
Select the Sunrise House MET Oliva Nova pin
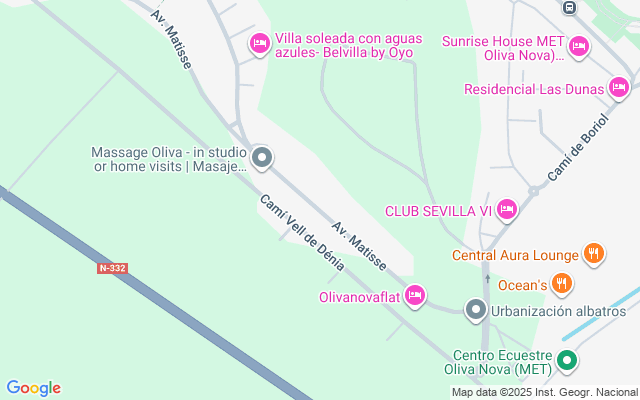[x=578, y=45]
